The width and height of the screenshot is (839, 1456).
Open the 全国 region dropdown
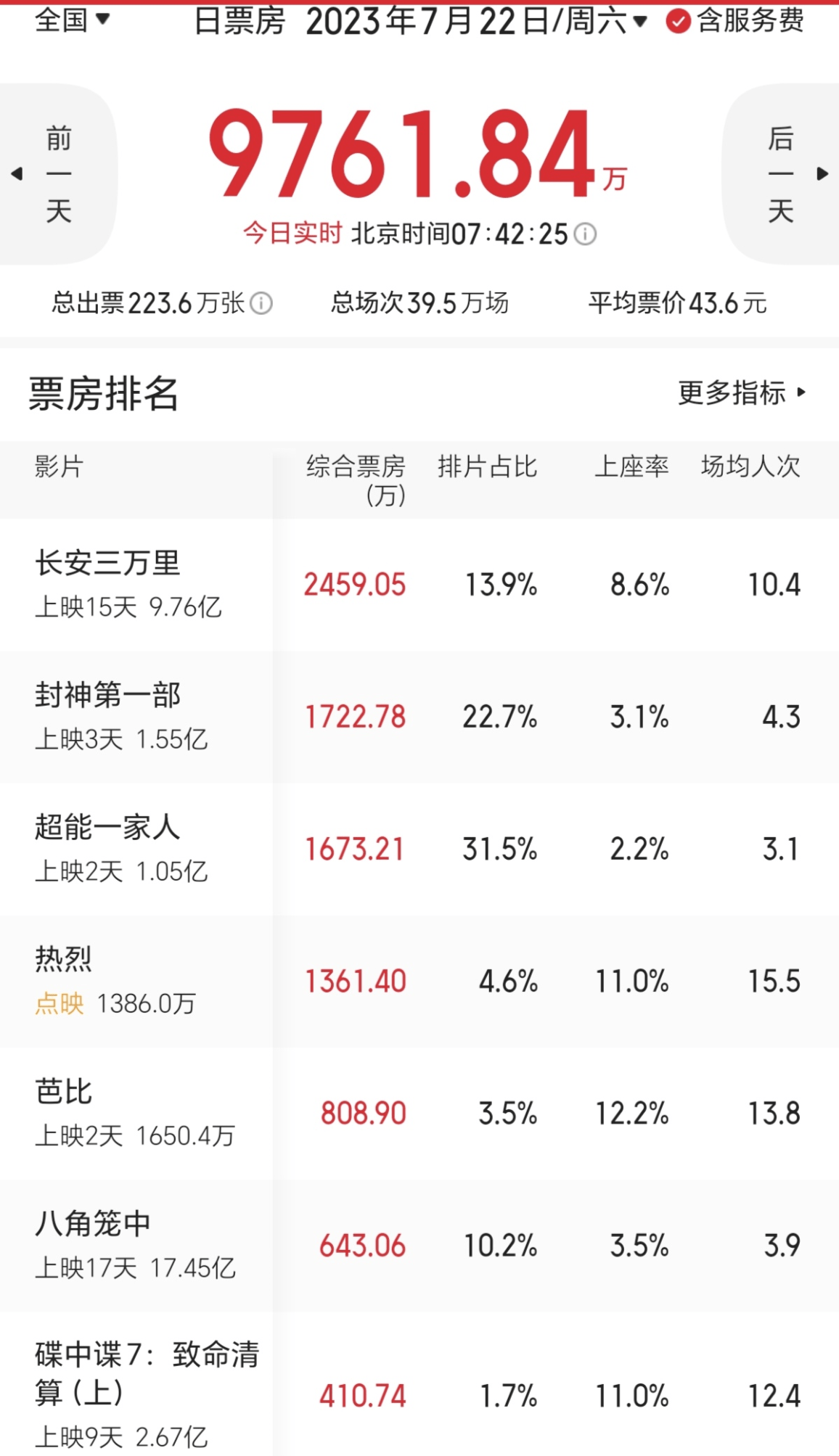pyautogui.click(x=73, y=20)
